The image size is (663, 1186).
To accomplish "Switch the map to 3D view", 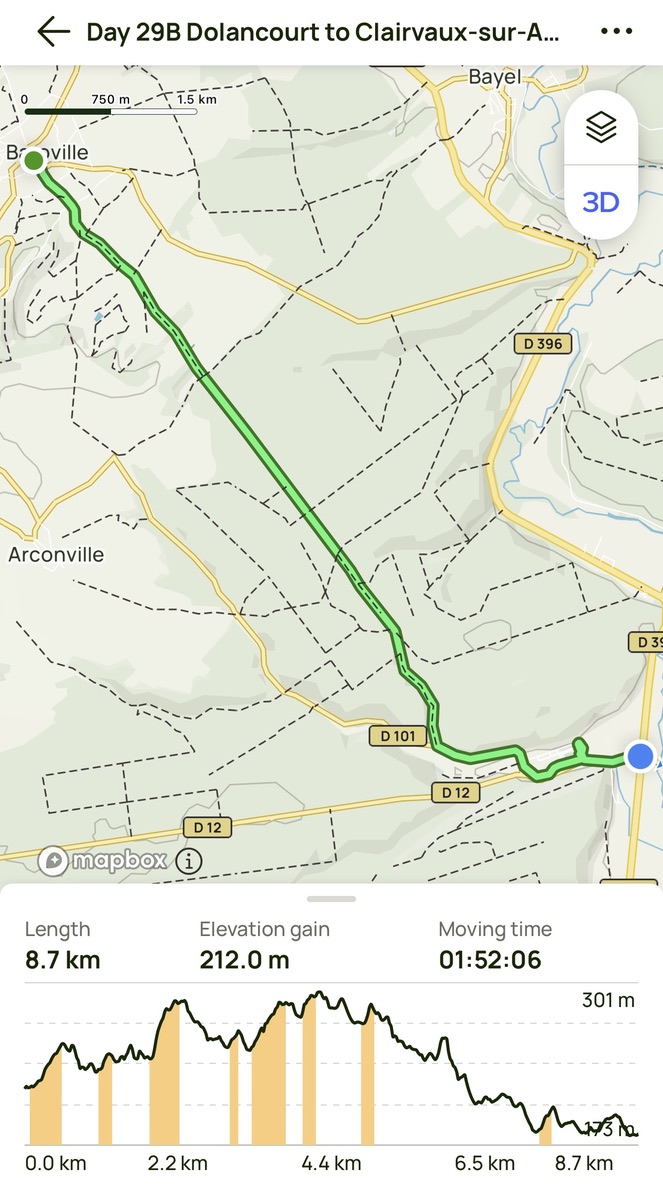I will click(601, 202).
